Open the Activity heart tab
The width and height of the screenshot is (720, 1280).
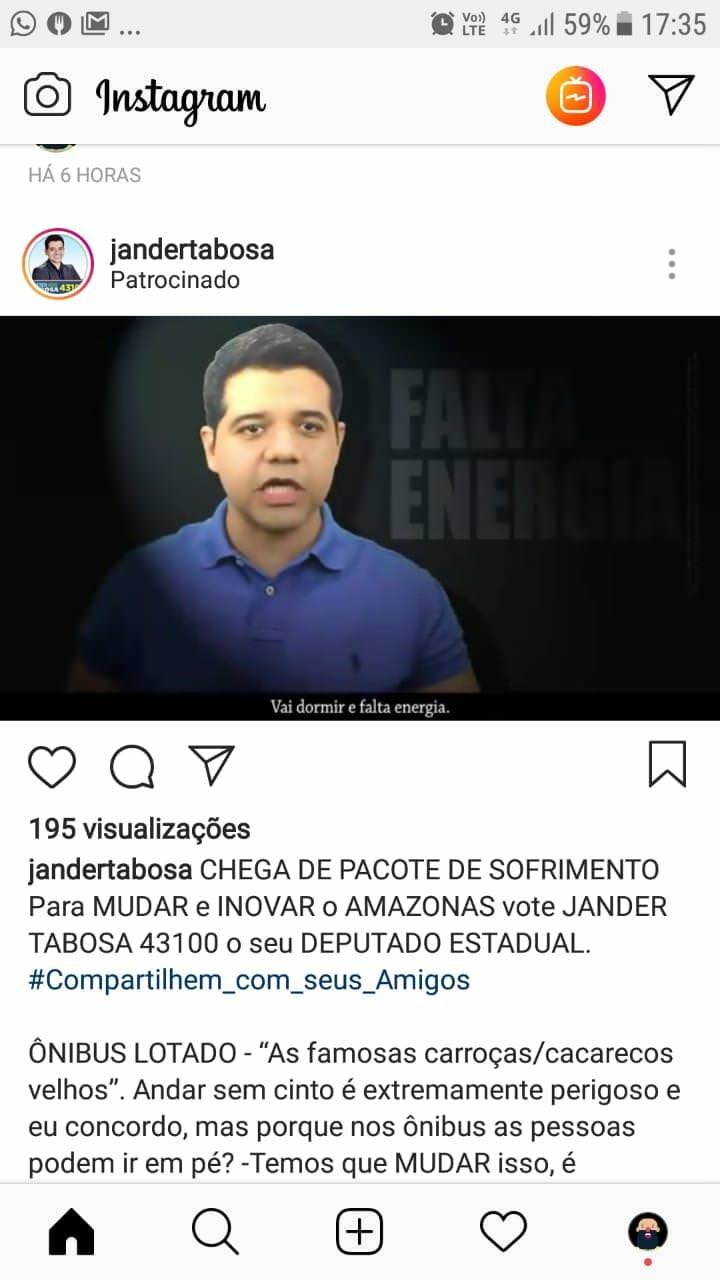coord(503,1232)
